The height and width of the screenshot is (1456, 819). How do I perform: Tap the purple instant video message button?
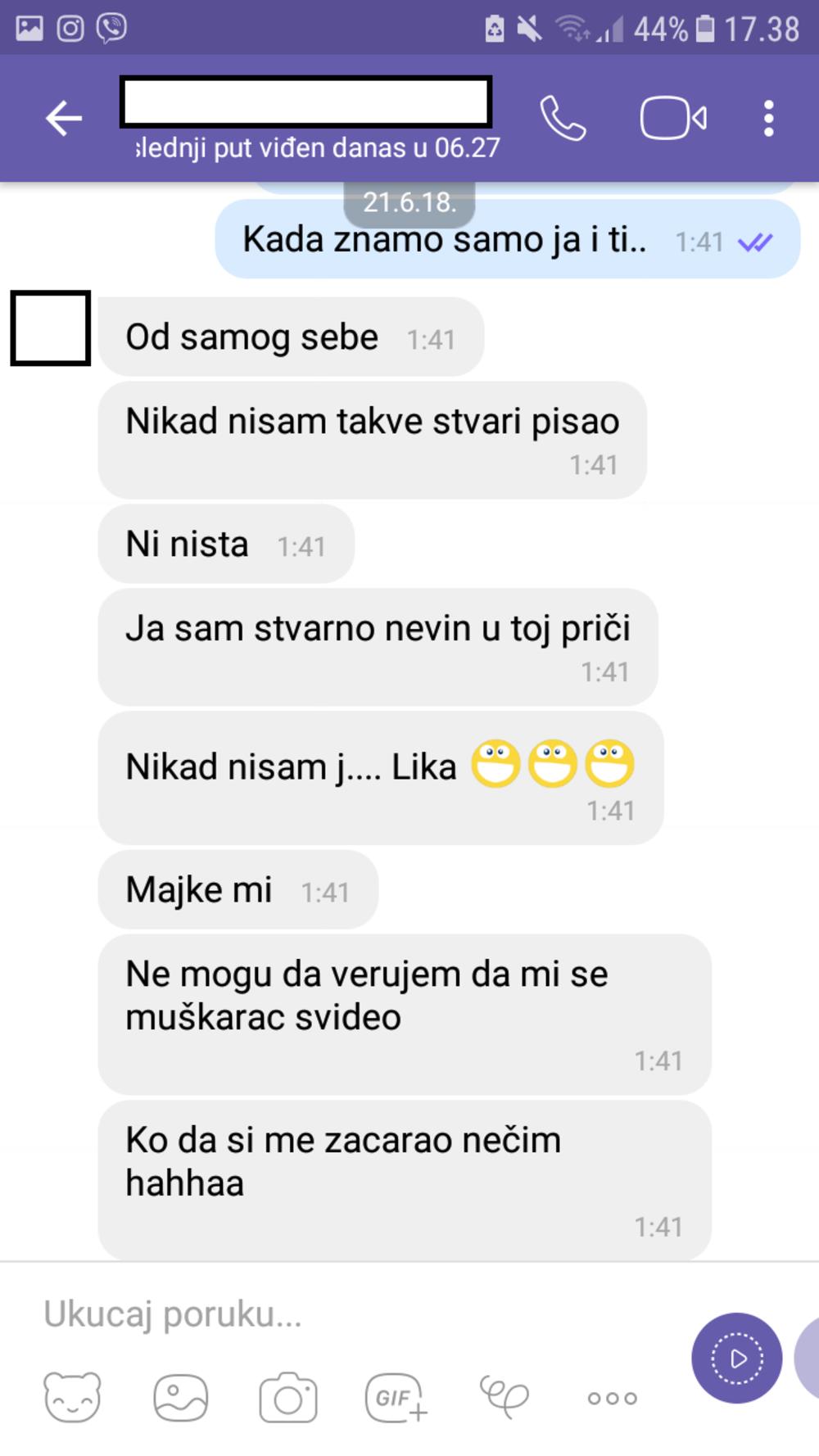point(736,1359)
